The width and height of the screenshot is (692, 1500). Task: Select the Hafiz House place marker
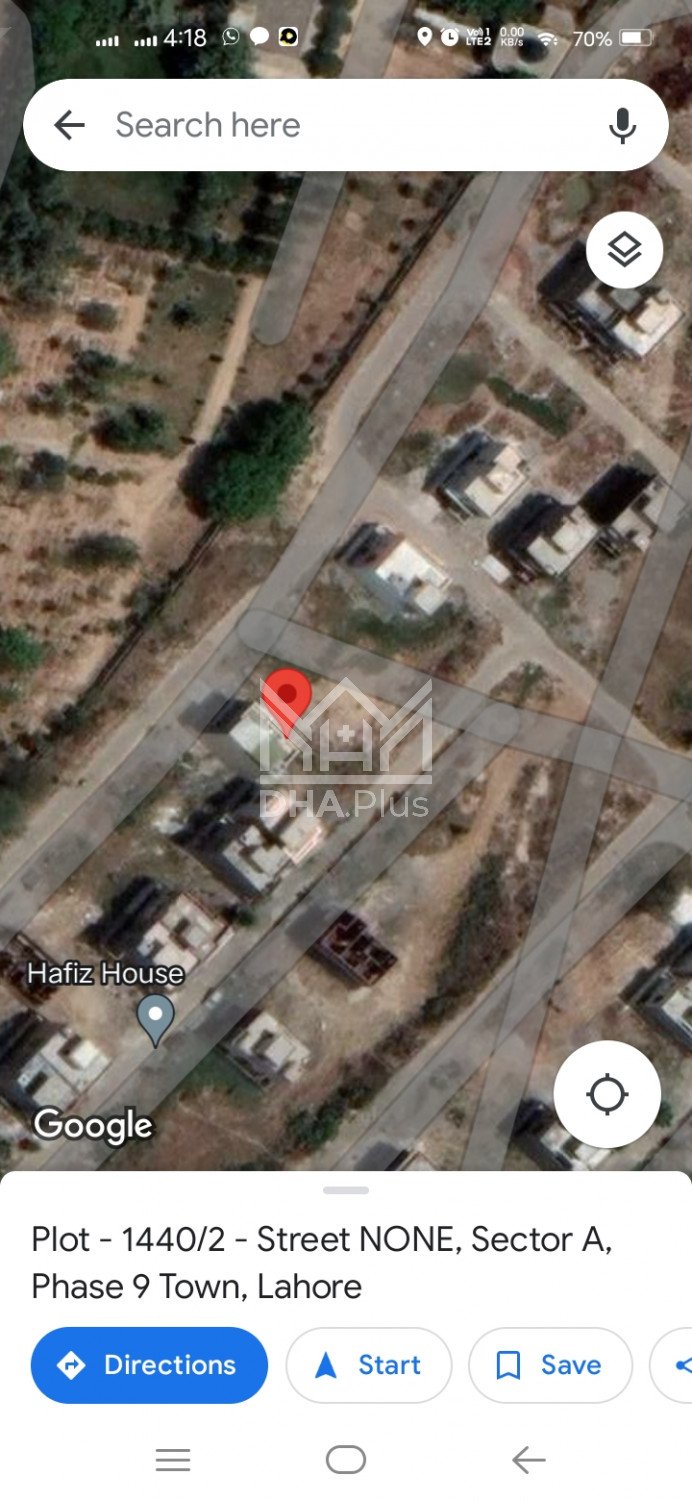pyautogui.click(x=155, y=1017)
